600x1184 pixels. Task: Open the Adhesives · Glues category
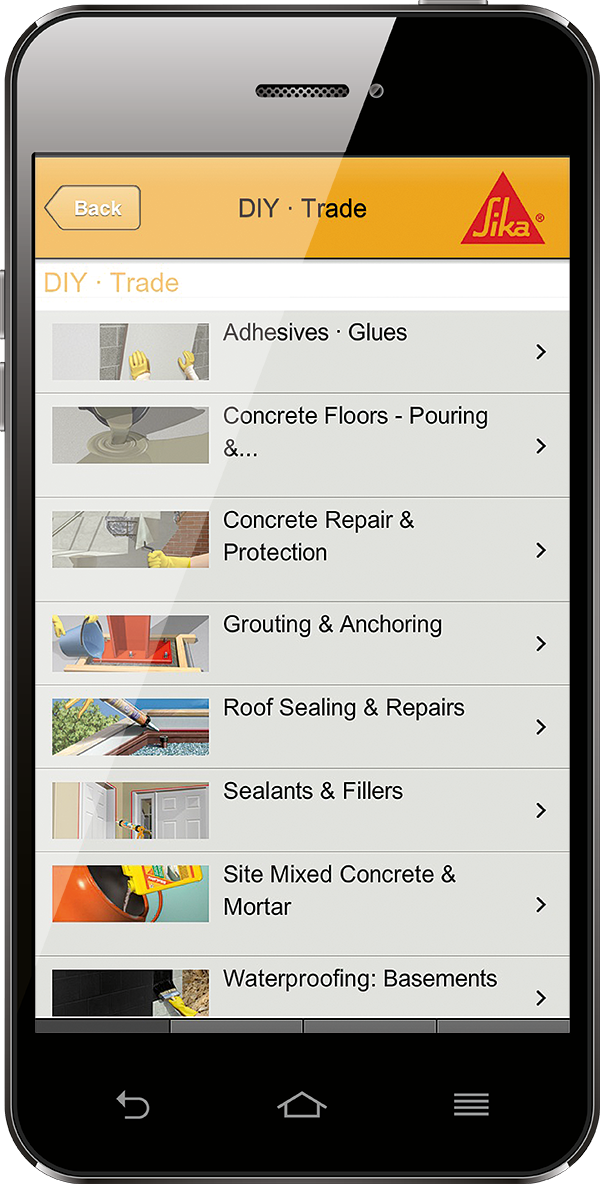pyautogui.click(x=302, y=352)
